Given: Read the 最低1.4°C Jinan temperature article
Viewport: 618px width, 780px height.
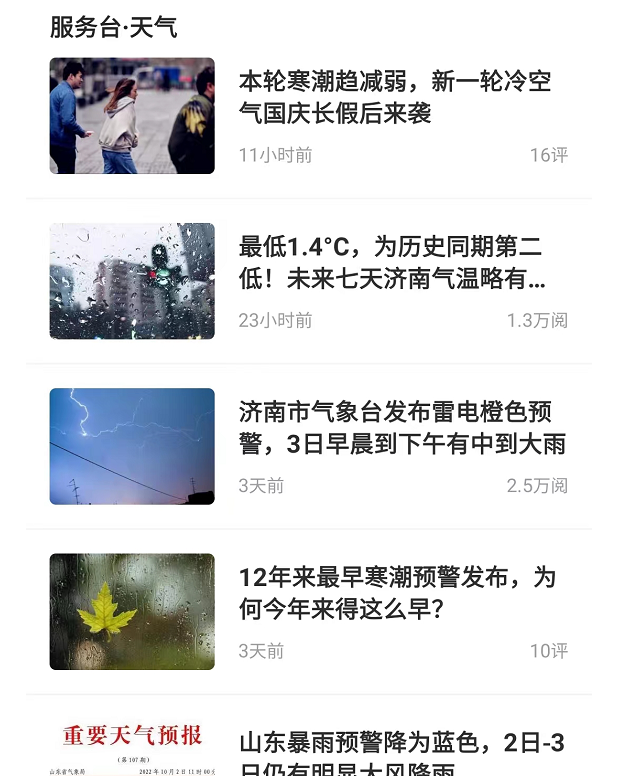Looking at the screenshot, I should [x=392, y=263].
